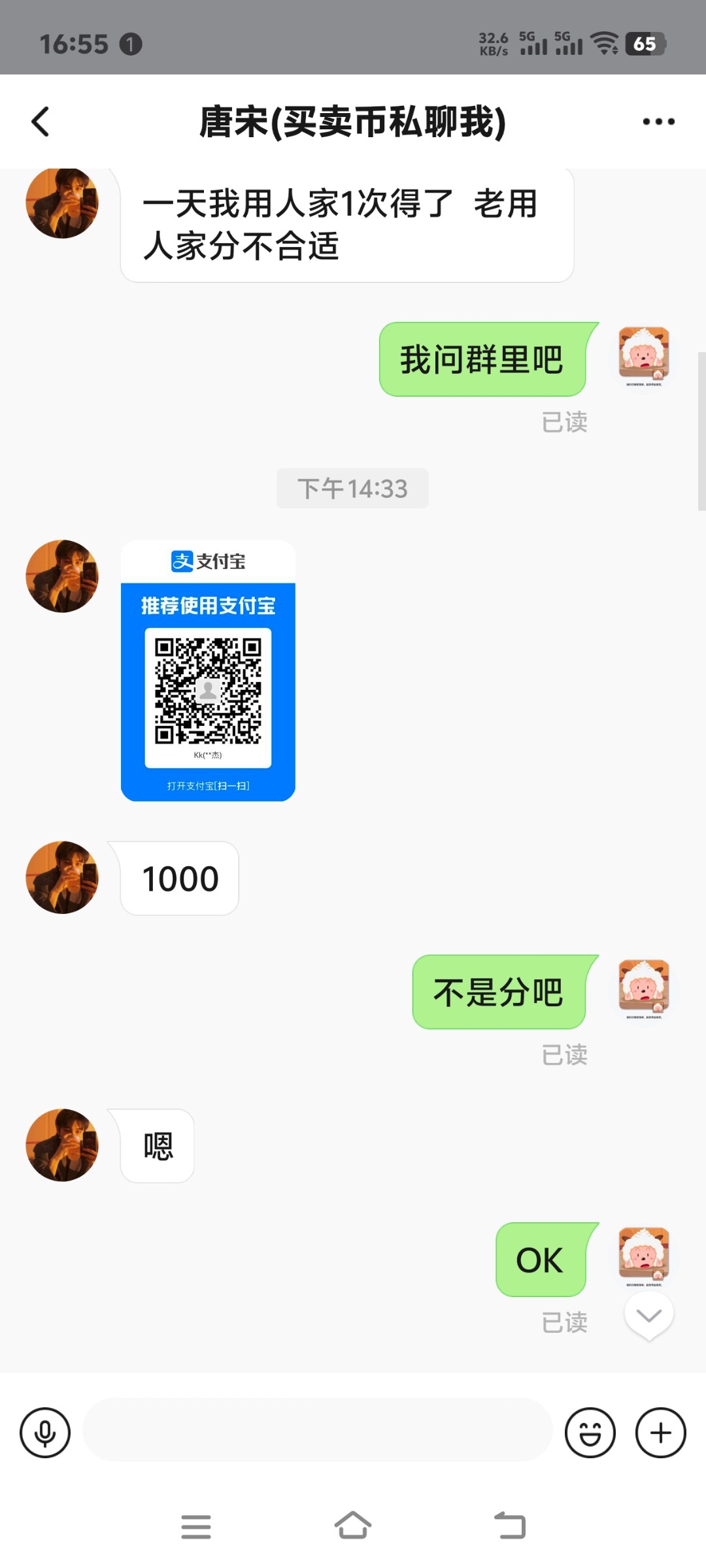
Task: Tap the contact's avatar beside the 1000 message
Action: (x=62, y=877)
